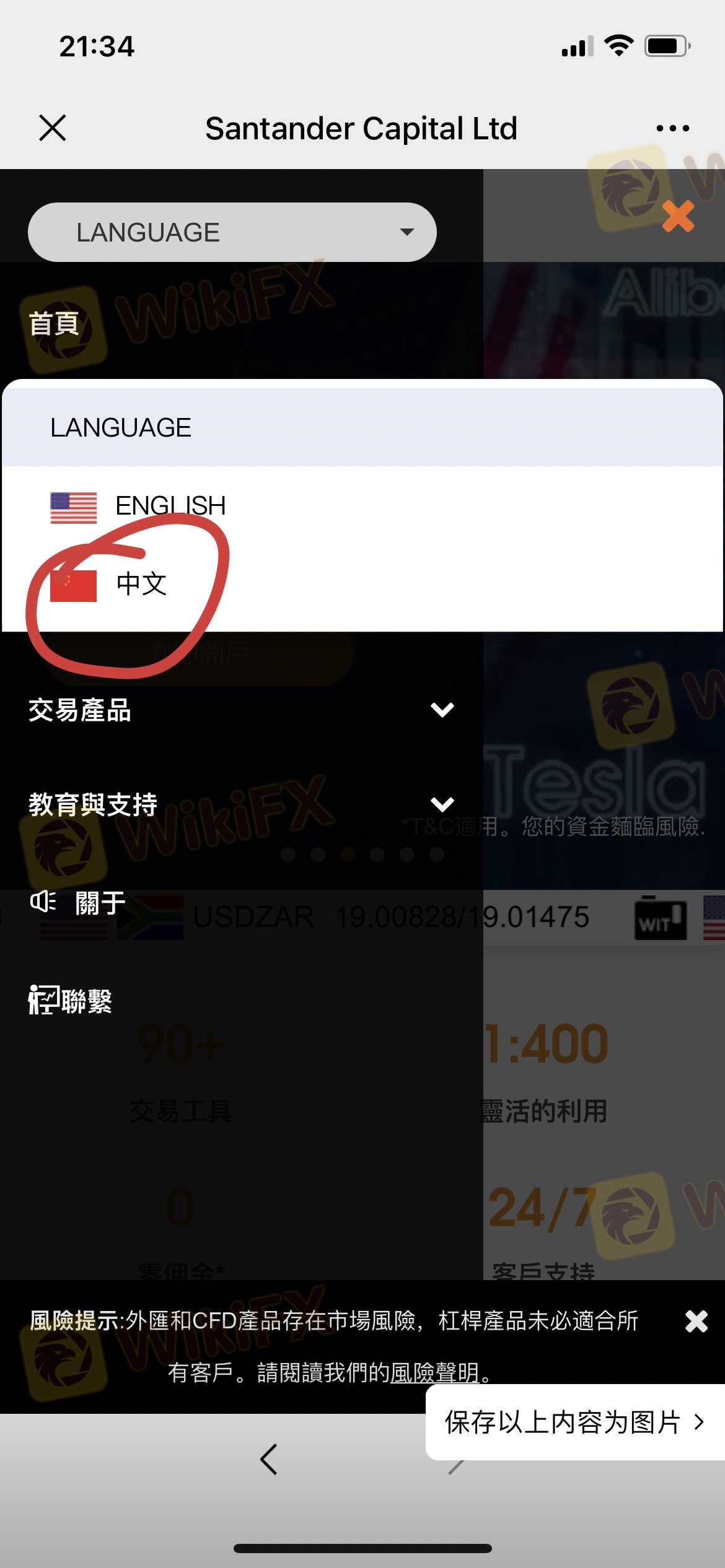725x1568 pixels.
Task: Tap the LANGUAGE dropdown selector
Action: click(x=232, y=232)
